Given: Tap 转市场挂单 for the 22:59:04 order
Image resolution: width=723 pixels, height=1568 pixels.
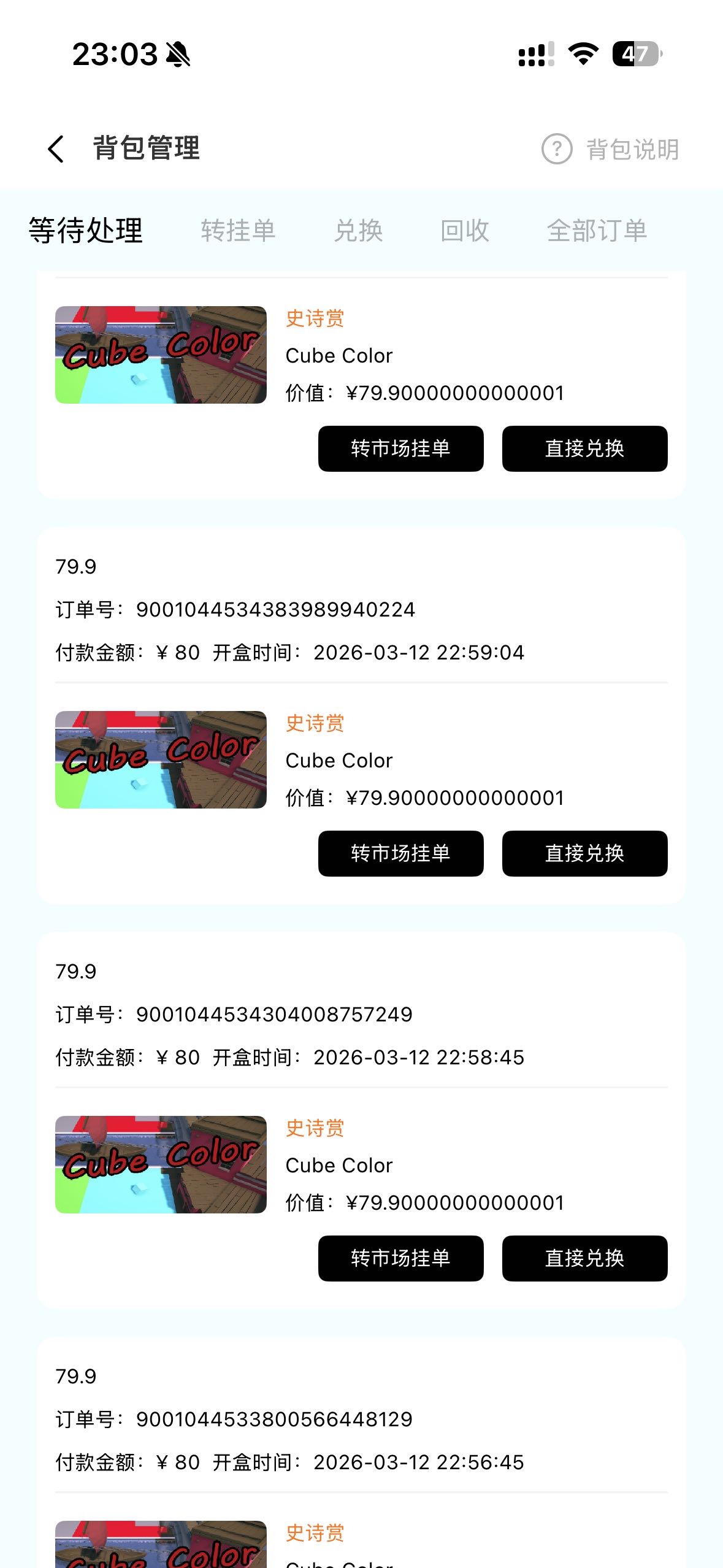Looking at the screenshot, I should 400,853.
